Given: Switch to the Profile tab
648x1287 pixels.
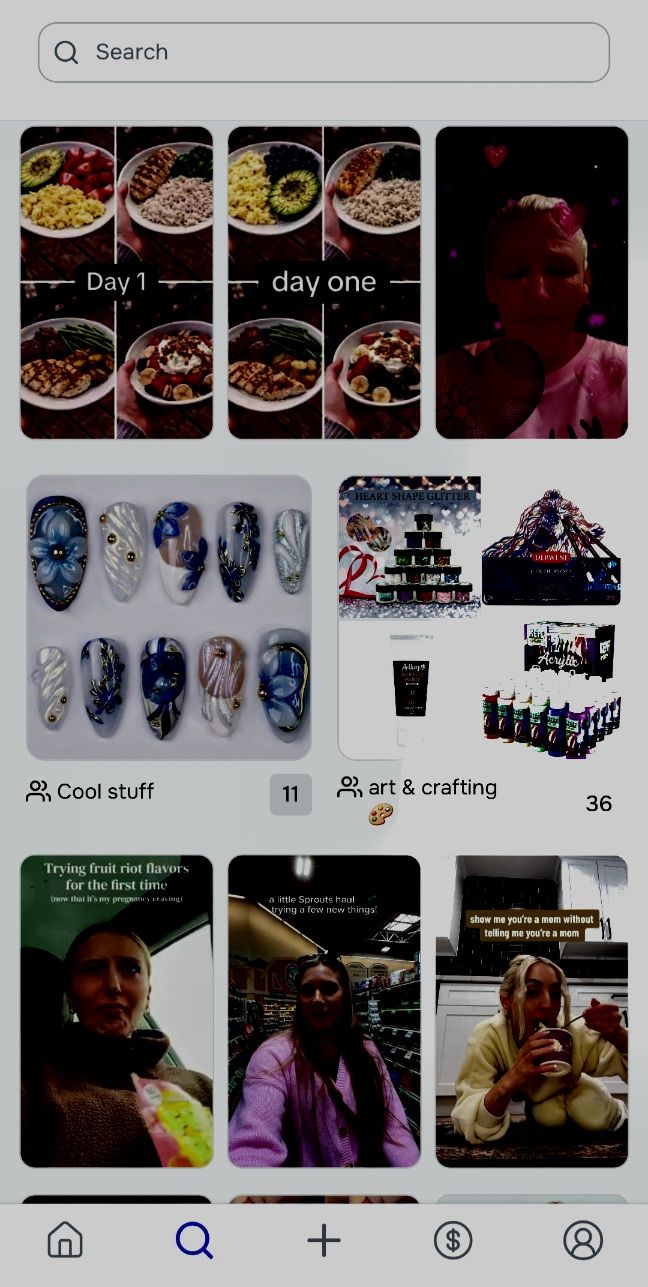Looking at the screenshot, I should point(583,1241).
